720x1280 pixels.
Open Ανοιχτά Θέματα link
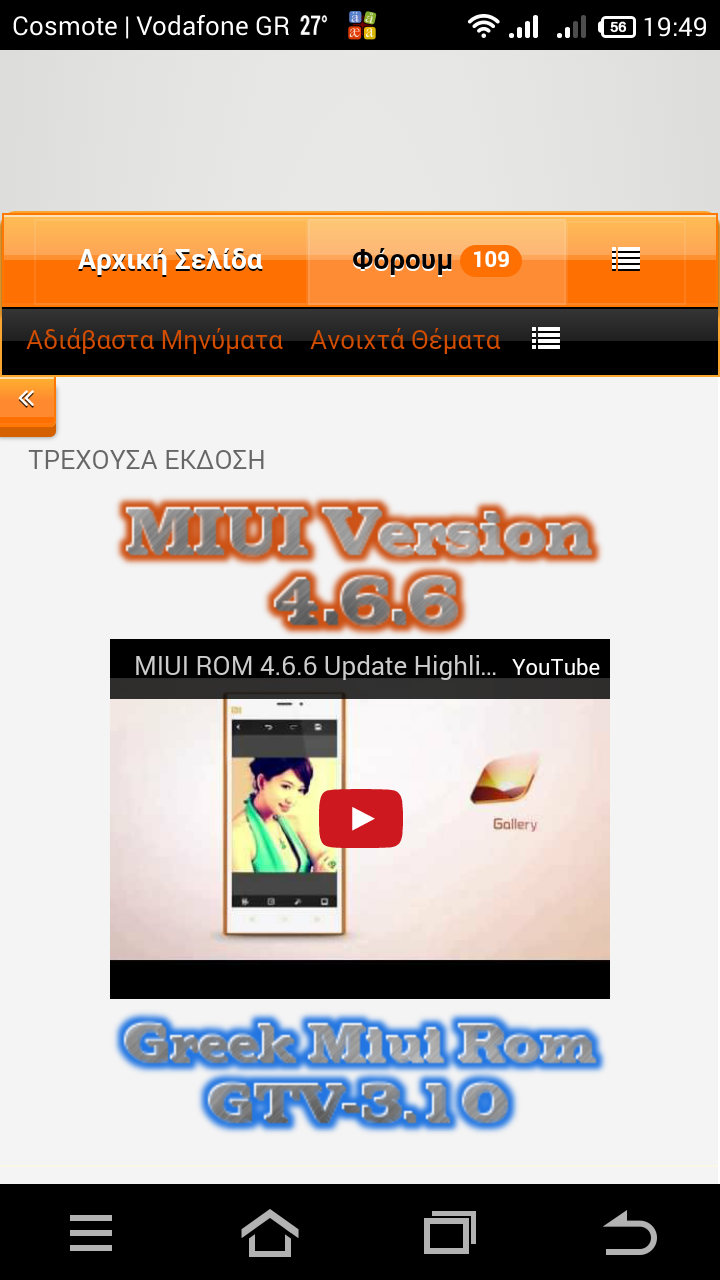point(405,340)
